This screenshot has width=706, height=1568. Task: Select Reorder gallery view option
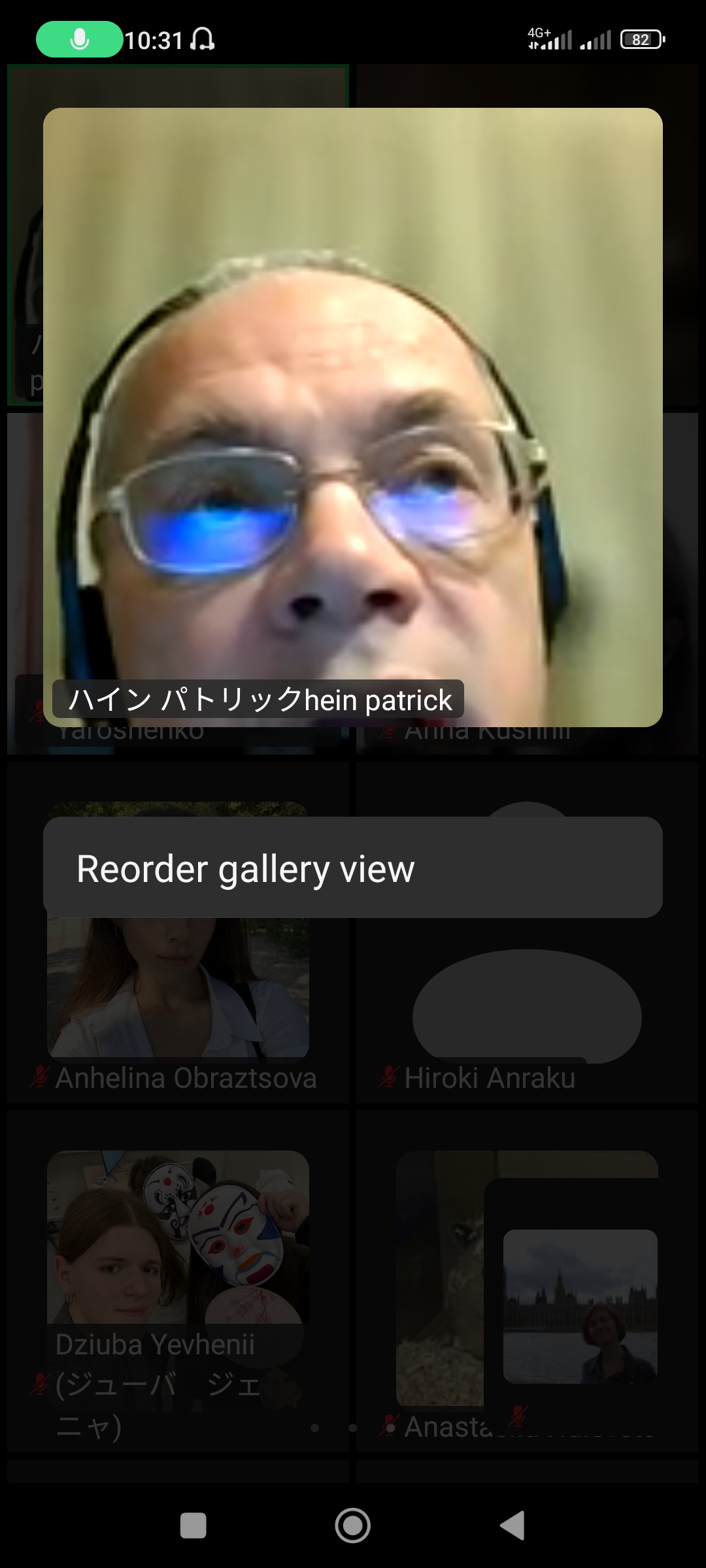[353, 868]
